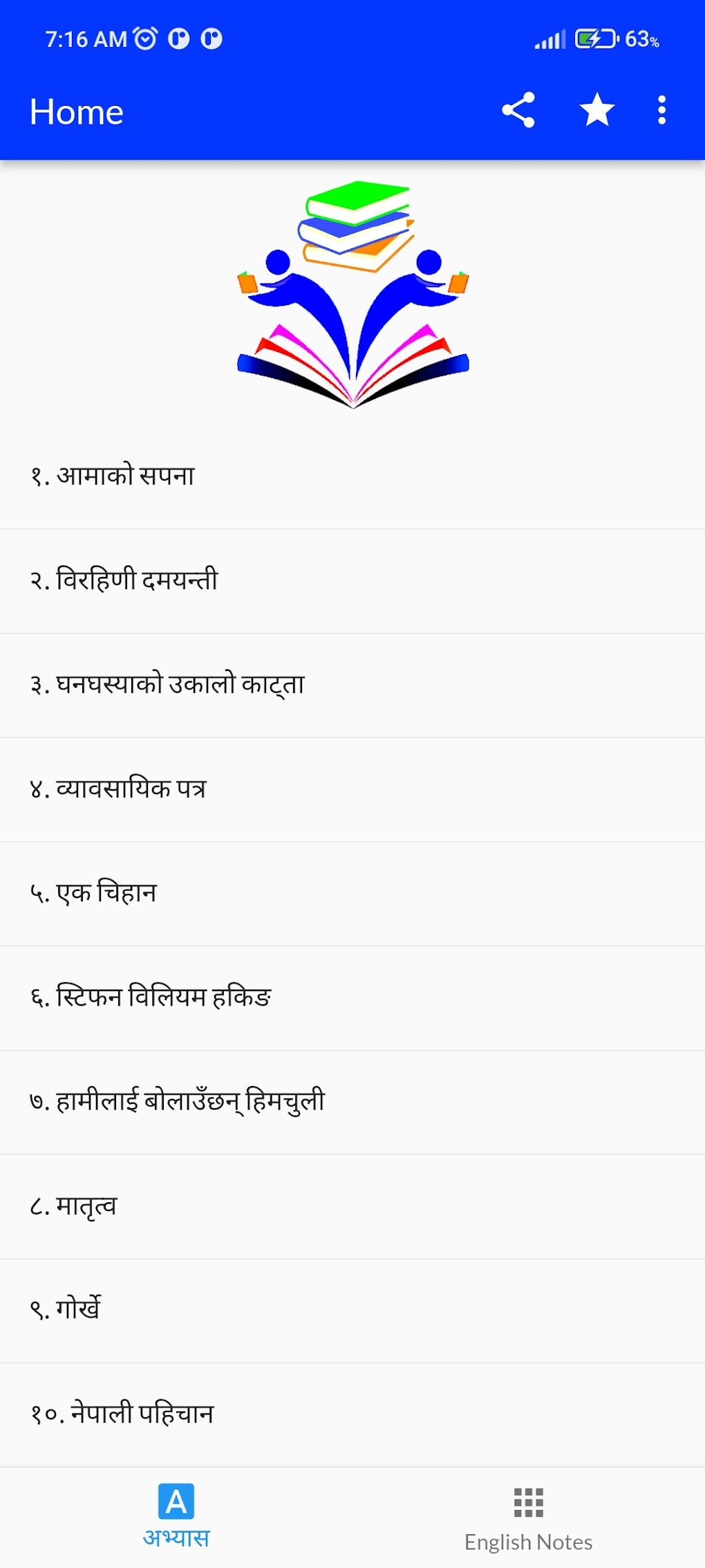Viewport: 705px width, 1568px height.
Task: Open ४. व्यावसायिक पत्र lesson
Action: click(352, 790)
